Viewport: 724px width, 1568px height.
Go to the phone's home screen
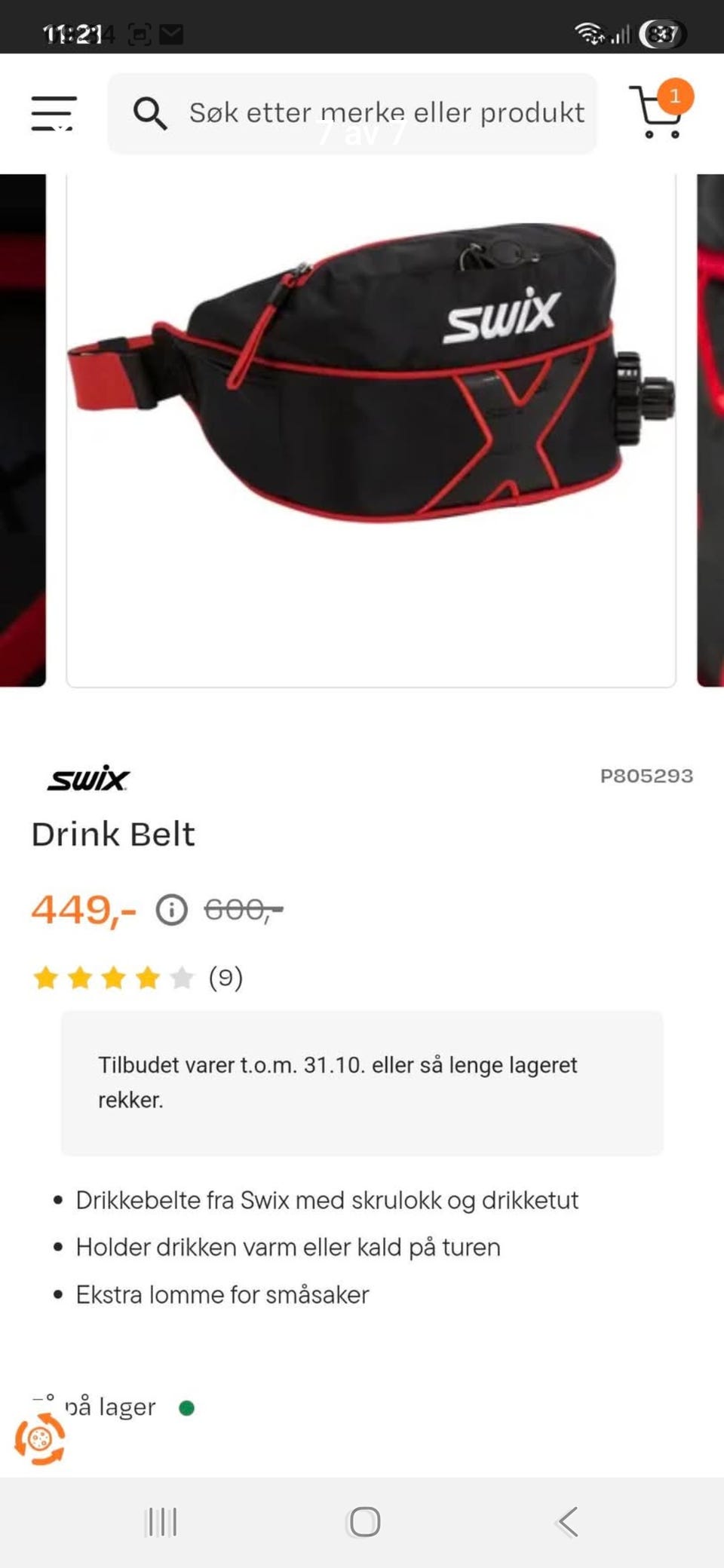coord(364,1522)
